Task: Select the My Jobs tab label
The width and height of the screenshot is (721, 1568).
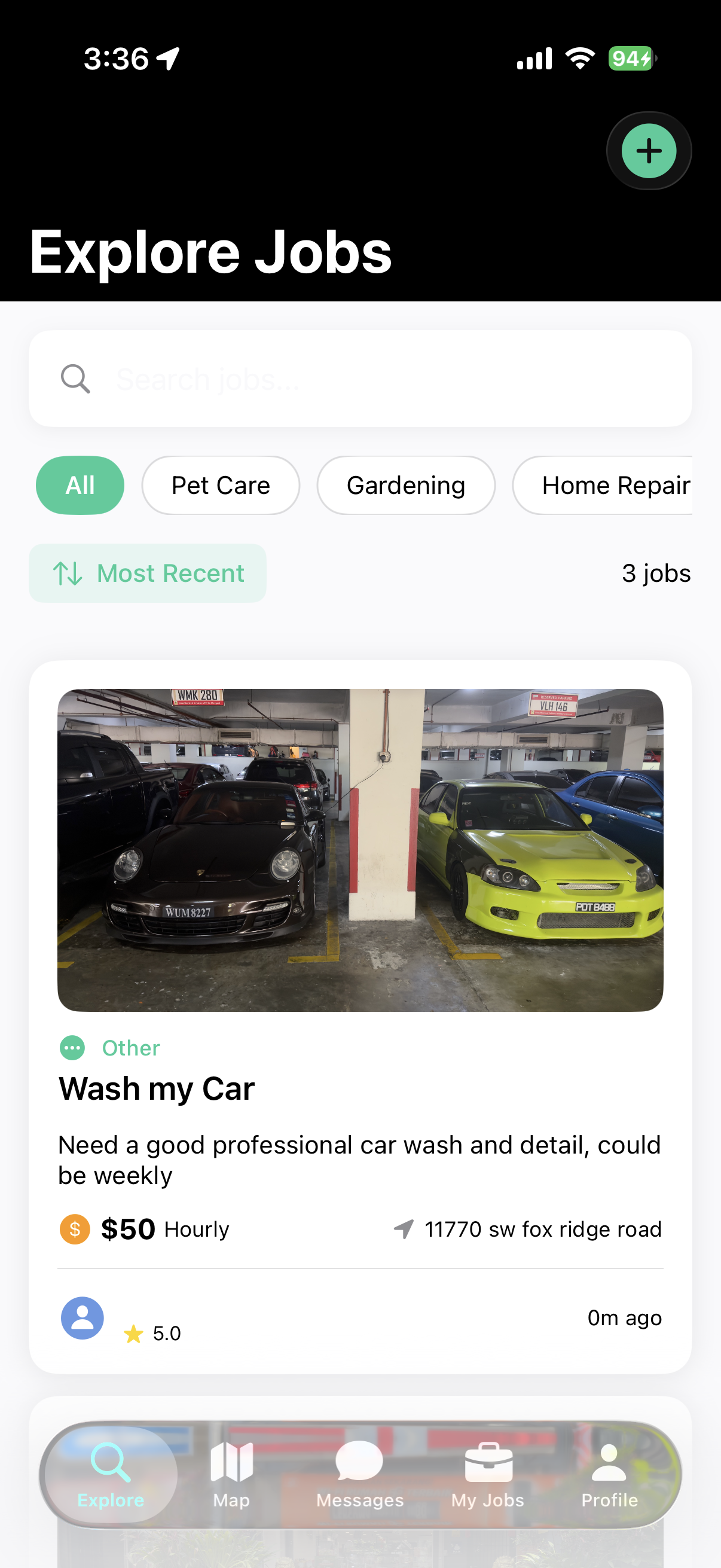Action: coord(487,1500)
